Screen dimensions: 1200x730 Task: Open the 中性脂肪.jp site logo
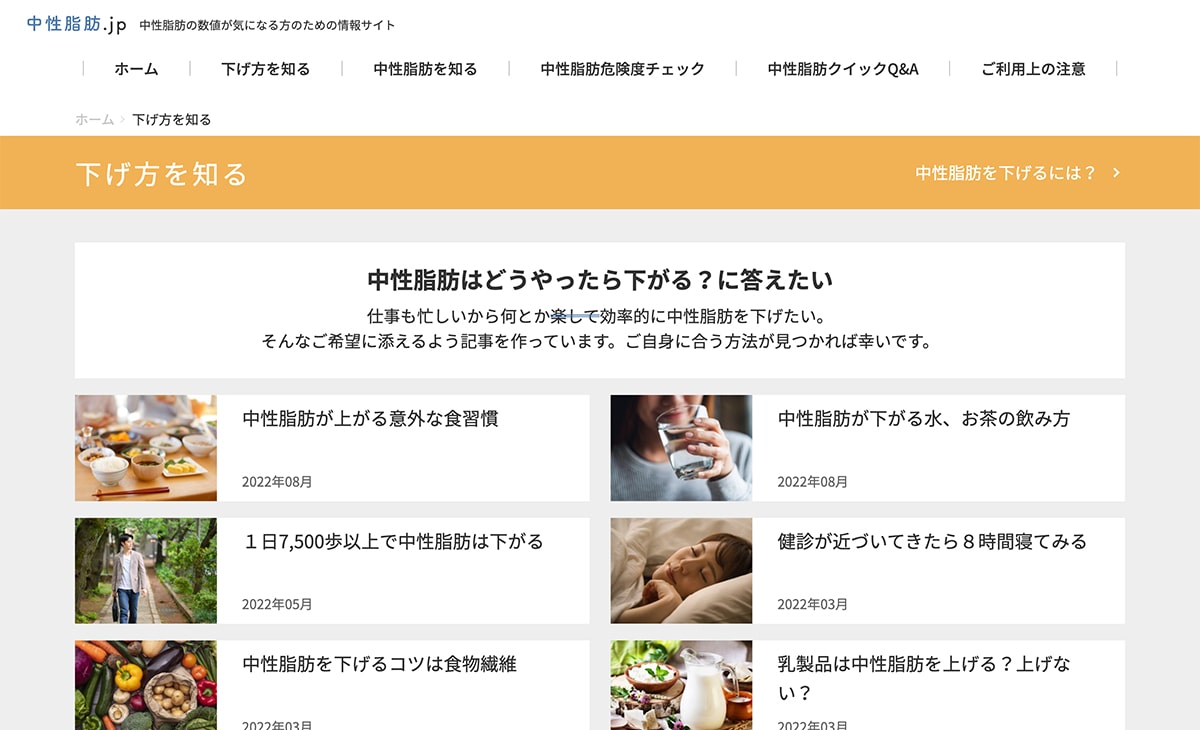pos(77,25)
